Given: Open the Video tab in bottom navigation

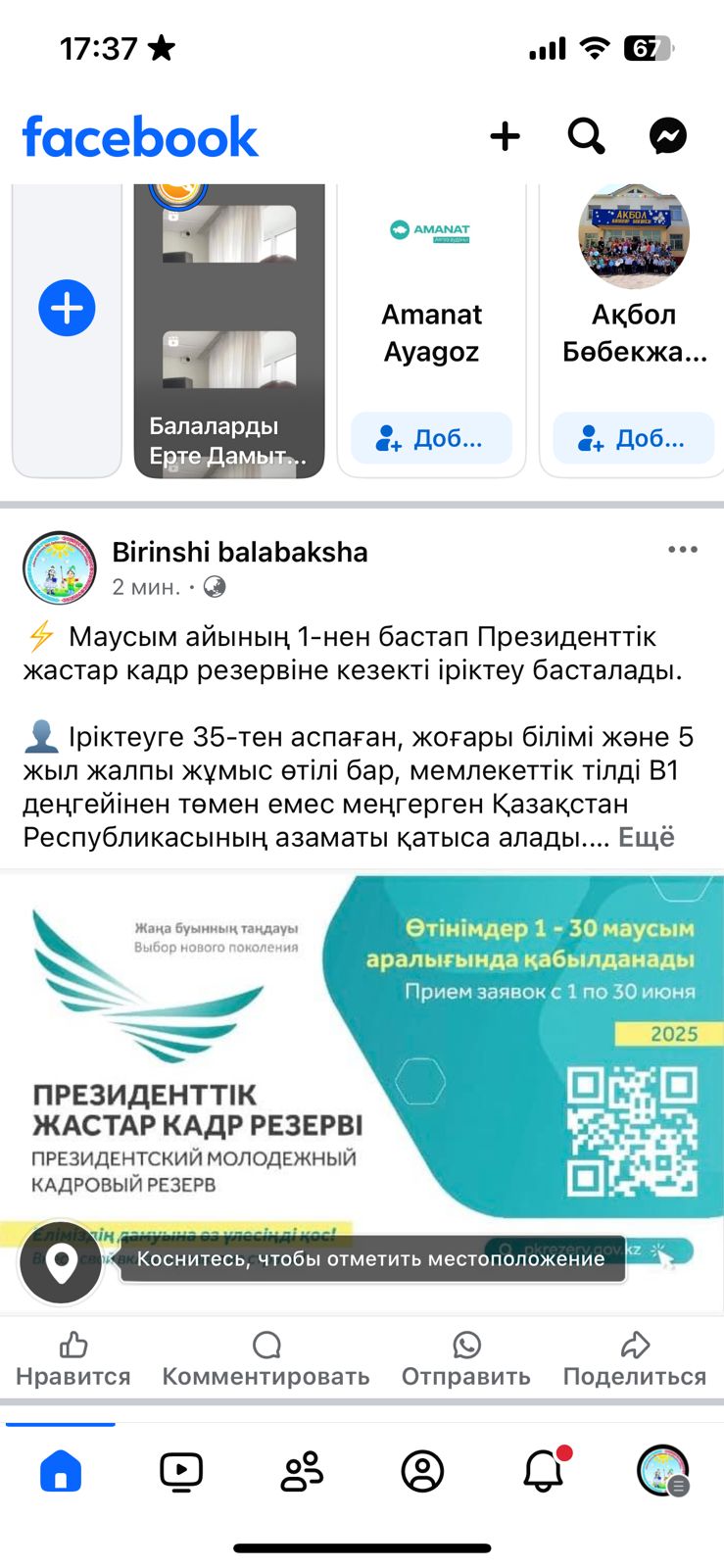Looking at the screenshot, I should pyautogui.click(x=180, y=1468).
